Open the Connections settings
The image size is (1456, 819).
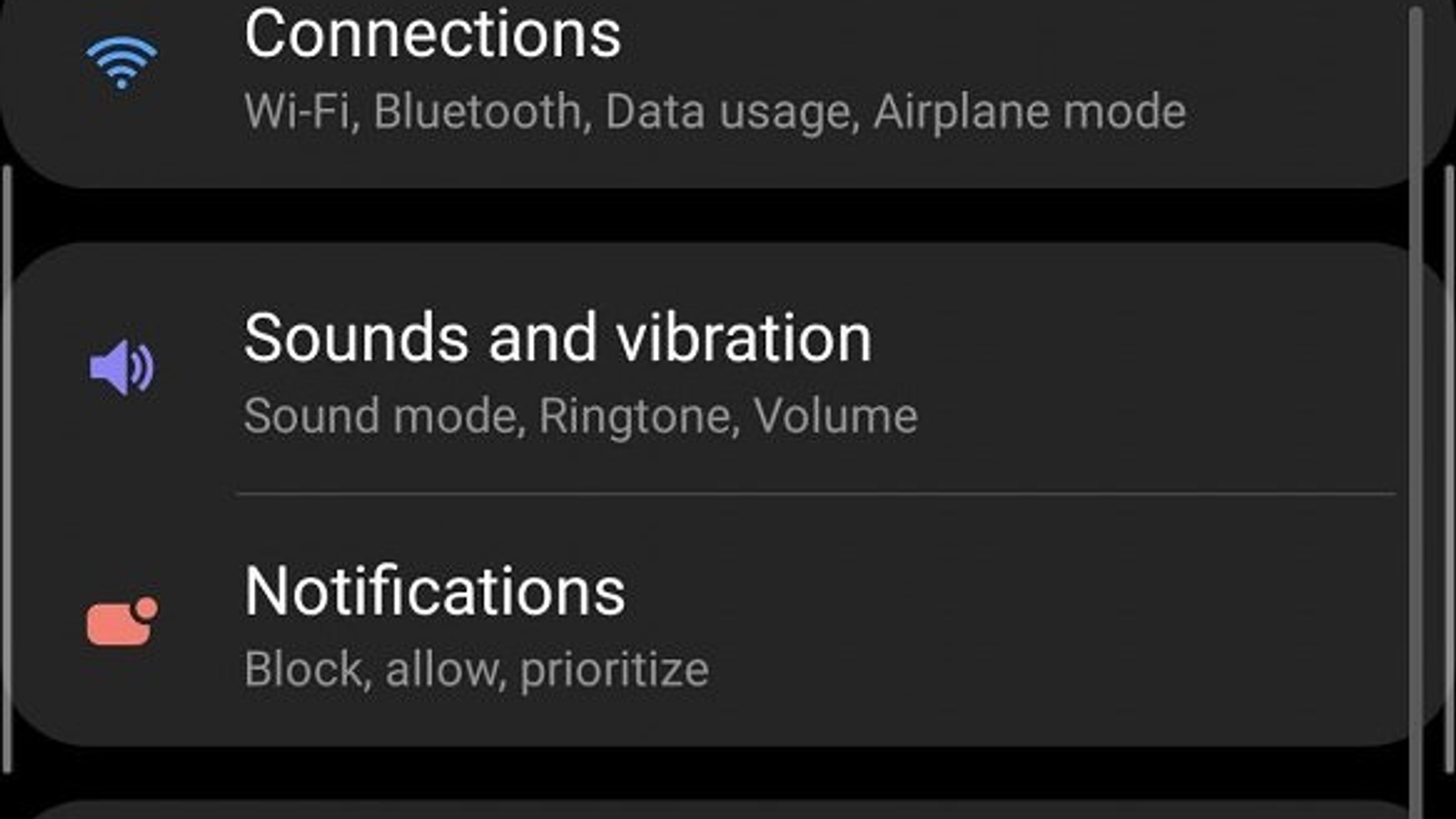[x=433, y=36]
